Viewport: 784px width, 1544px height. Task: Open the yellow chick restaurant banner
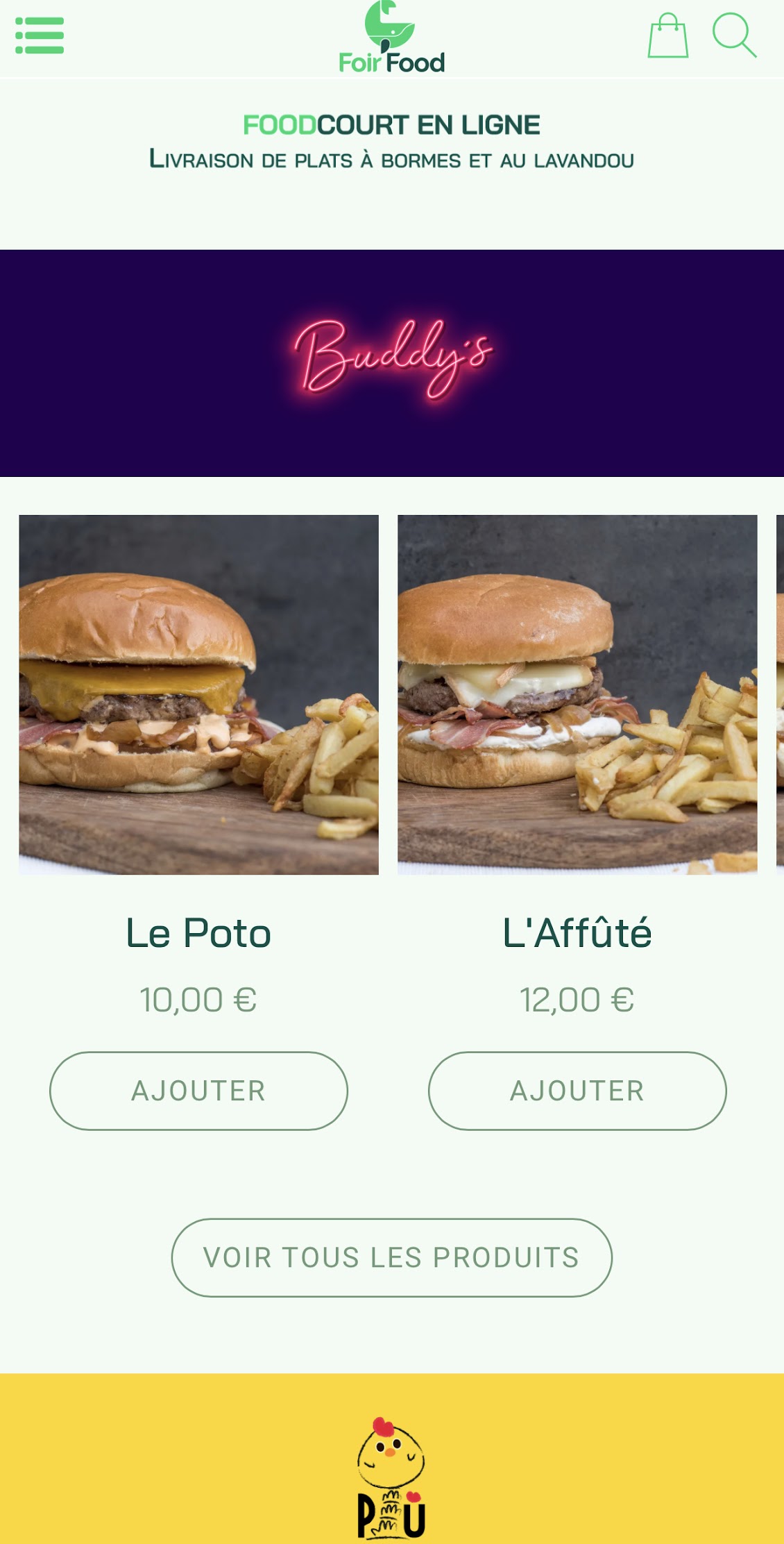click(x=392, y=1465)
